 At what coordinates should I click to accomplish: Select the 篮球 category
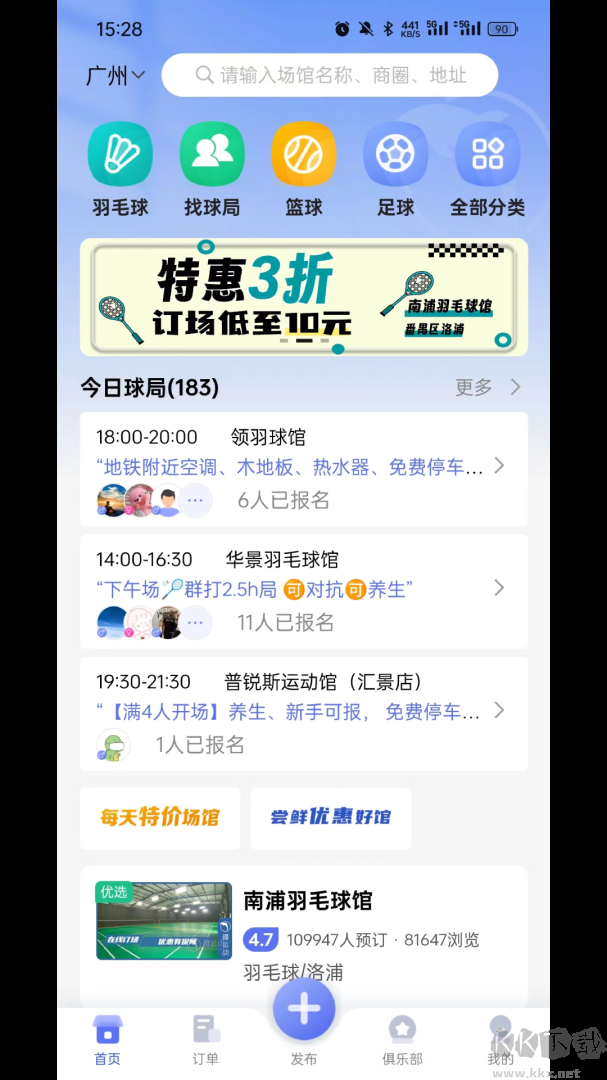(x=303, y=168)
